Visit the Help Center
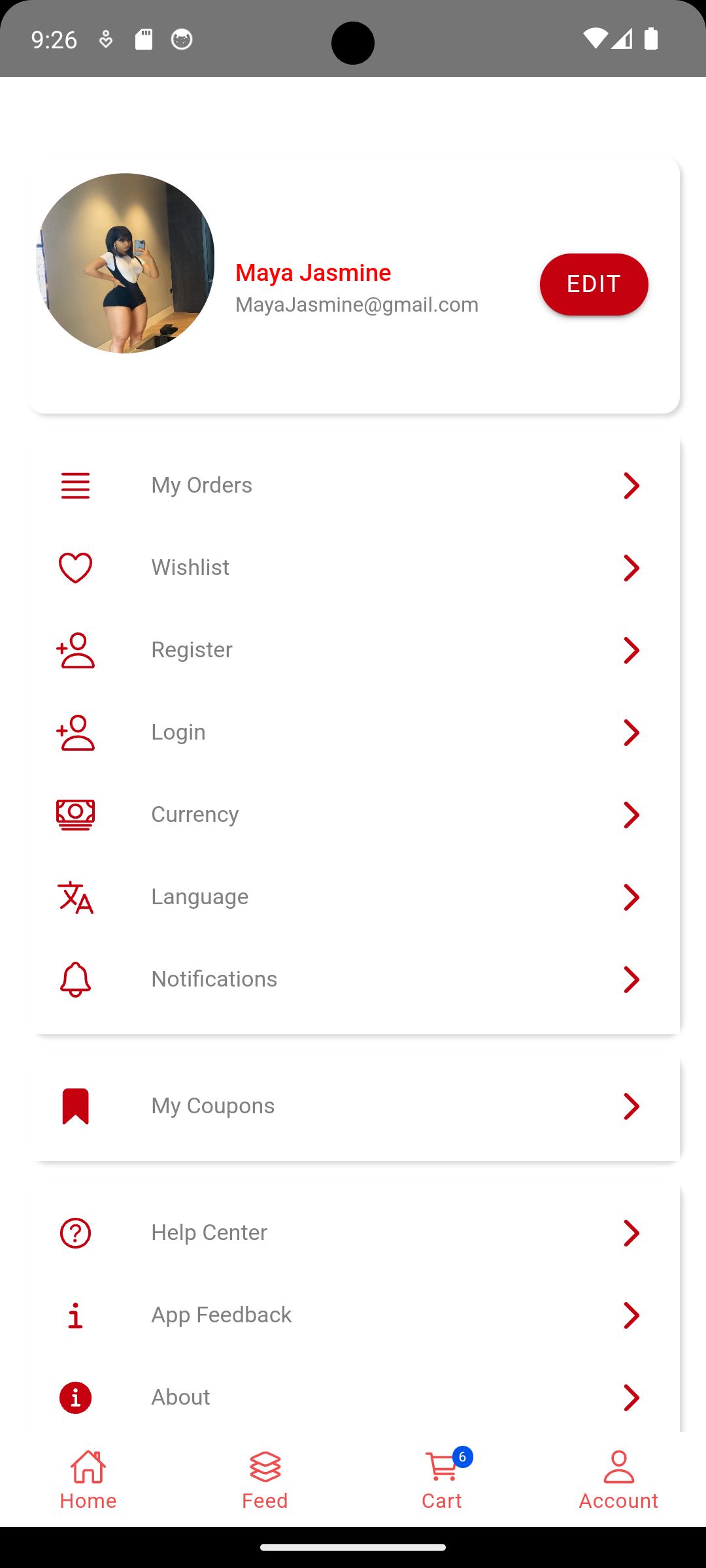This screenshot has width=706, height=1568. click(x=353, y=1233)
